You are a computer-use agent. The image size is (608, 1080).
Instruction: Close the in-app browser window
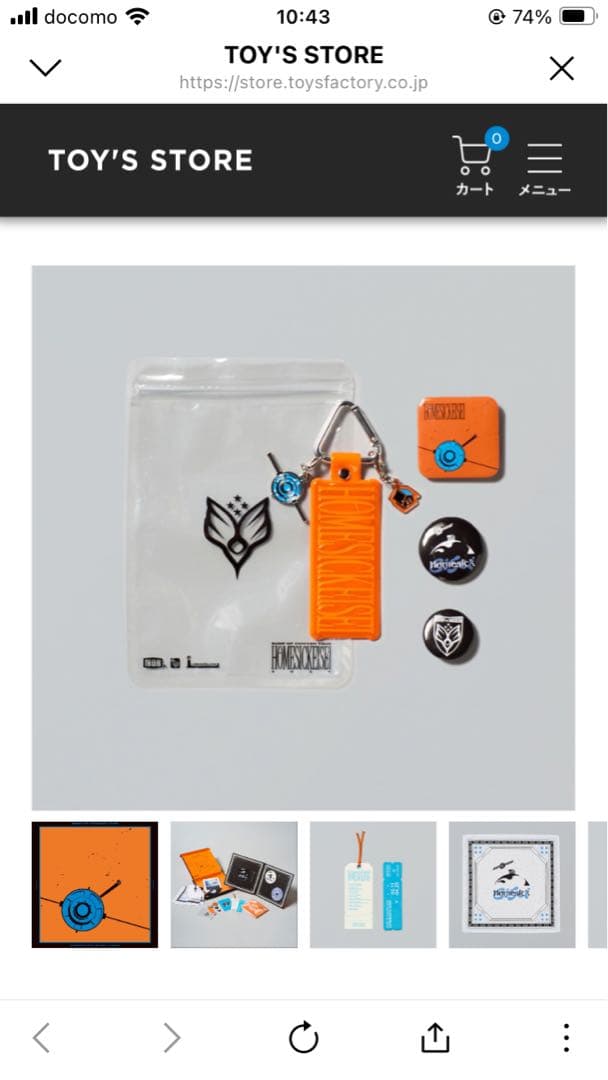click(x=562, y=68)
